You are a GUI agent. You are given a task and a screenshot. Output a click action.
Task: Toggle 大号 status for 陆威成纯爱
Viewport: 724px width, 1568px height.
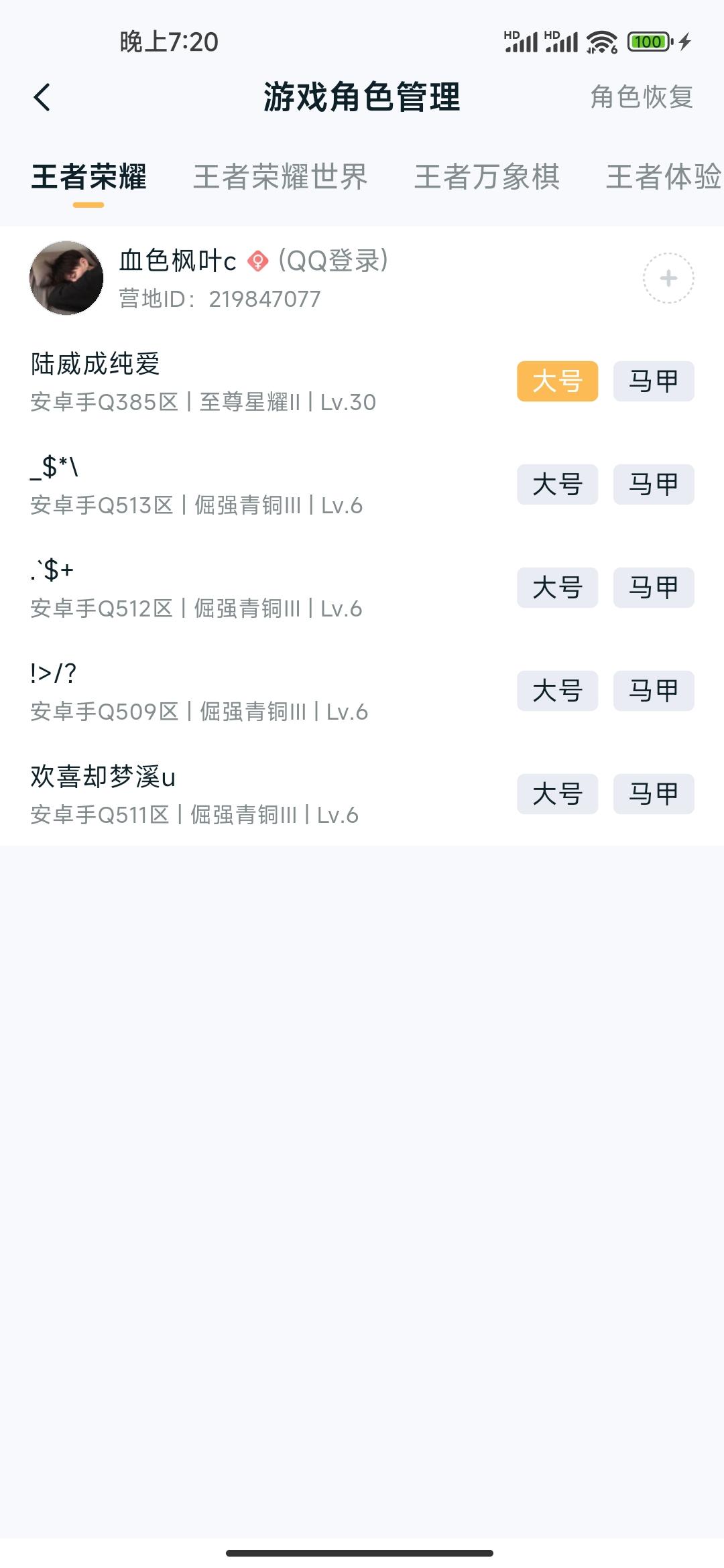pos(557,382)
